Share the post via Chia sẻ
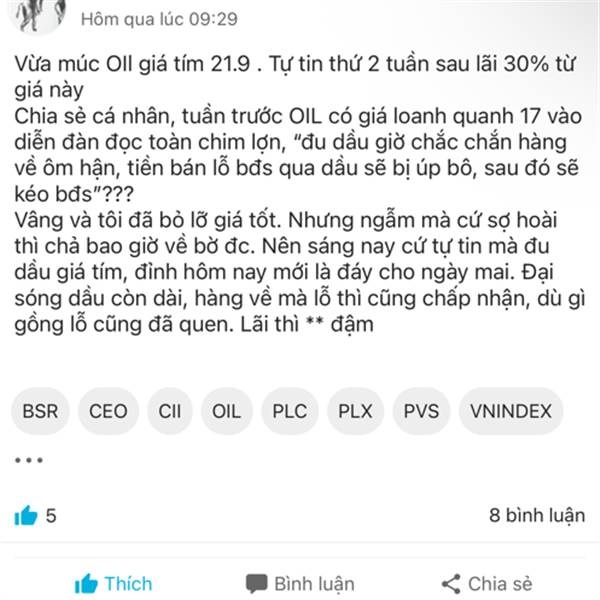The height and width of the screenshot is (600, 600). [487, 583]
